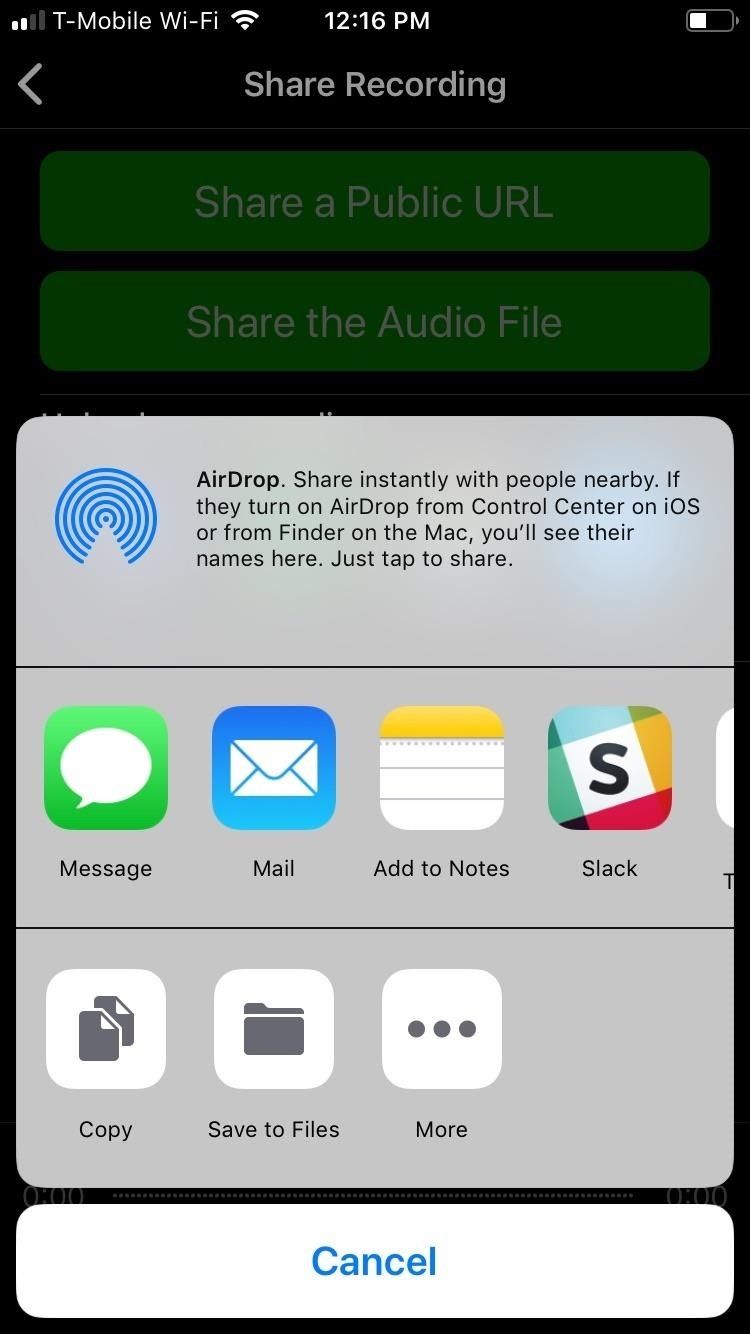Cancel the share sheet

[x=374, y=1261]
